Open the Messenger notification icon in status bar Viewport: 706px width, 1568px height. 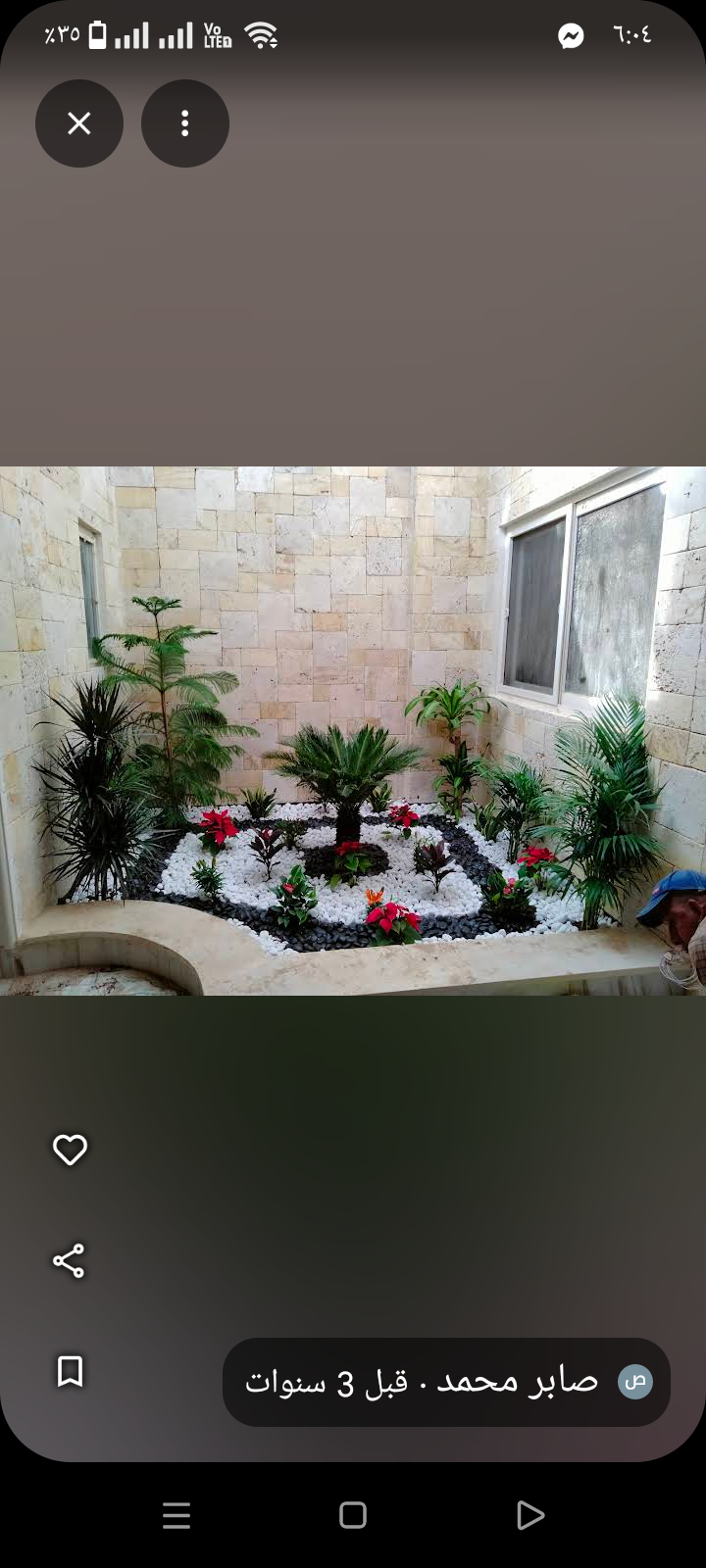[x=572, y=35]
